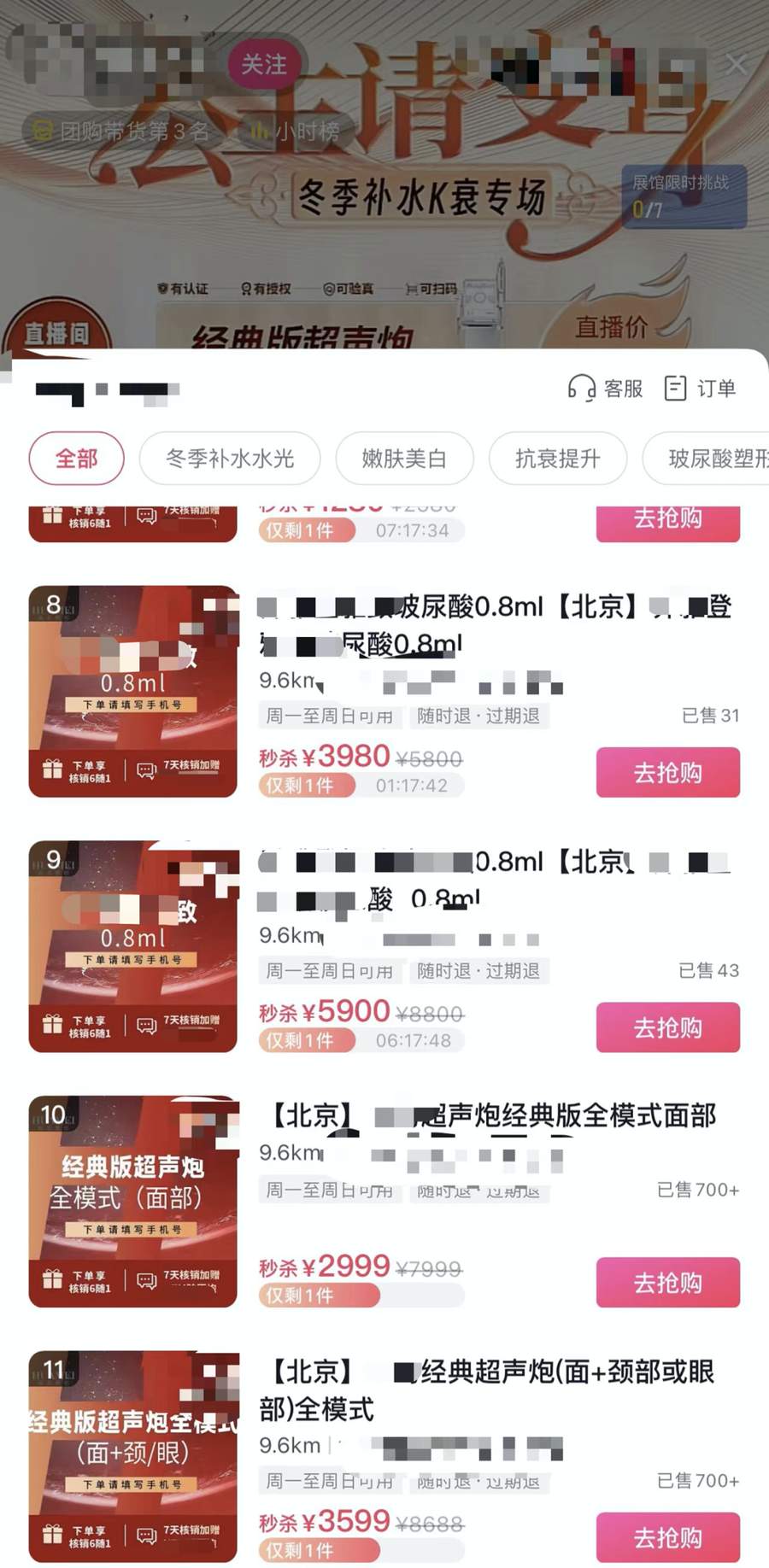Tap 去抢购 for the ¥5900 玻尿酸 item

667,1028
